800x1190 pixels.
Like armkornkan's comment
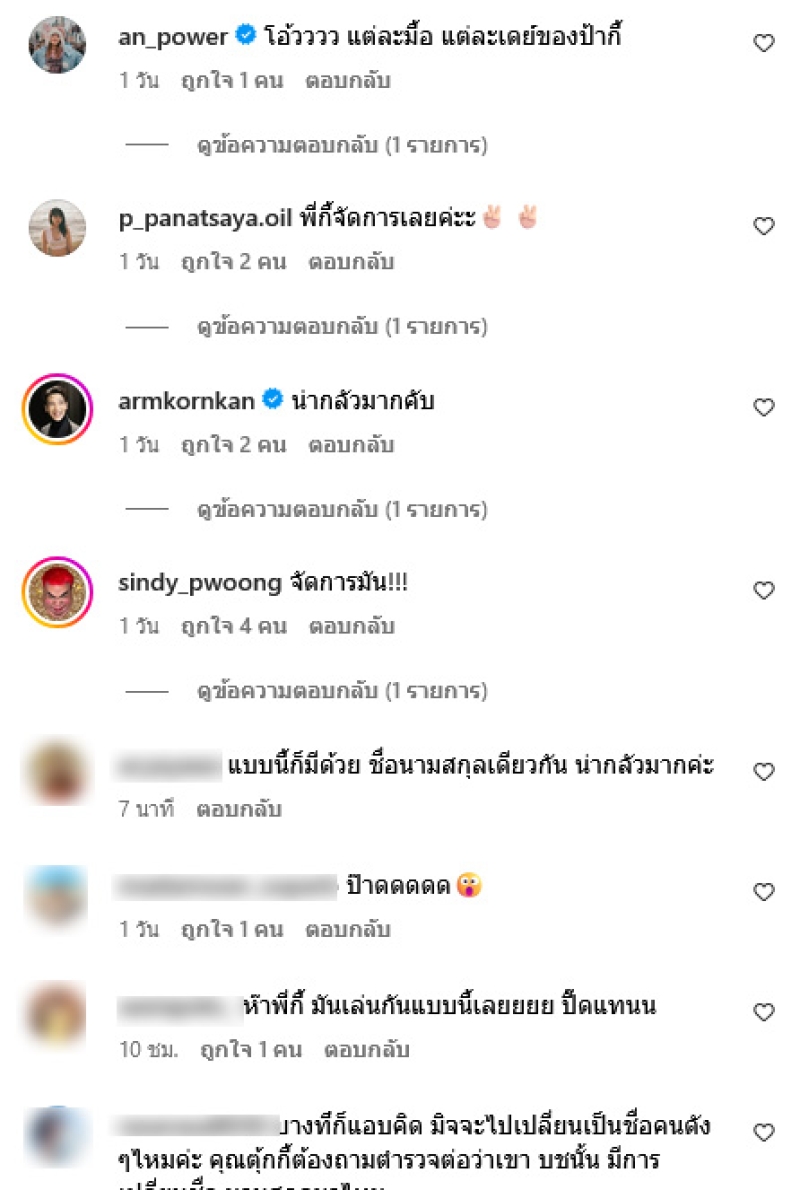(x=764, y=407)
